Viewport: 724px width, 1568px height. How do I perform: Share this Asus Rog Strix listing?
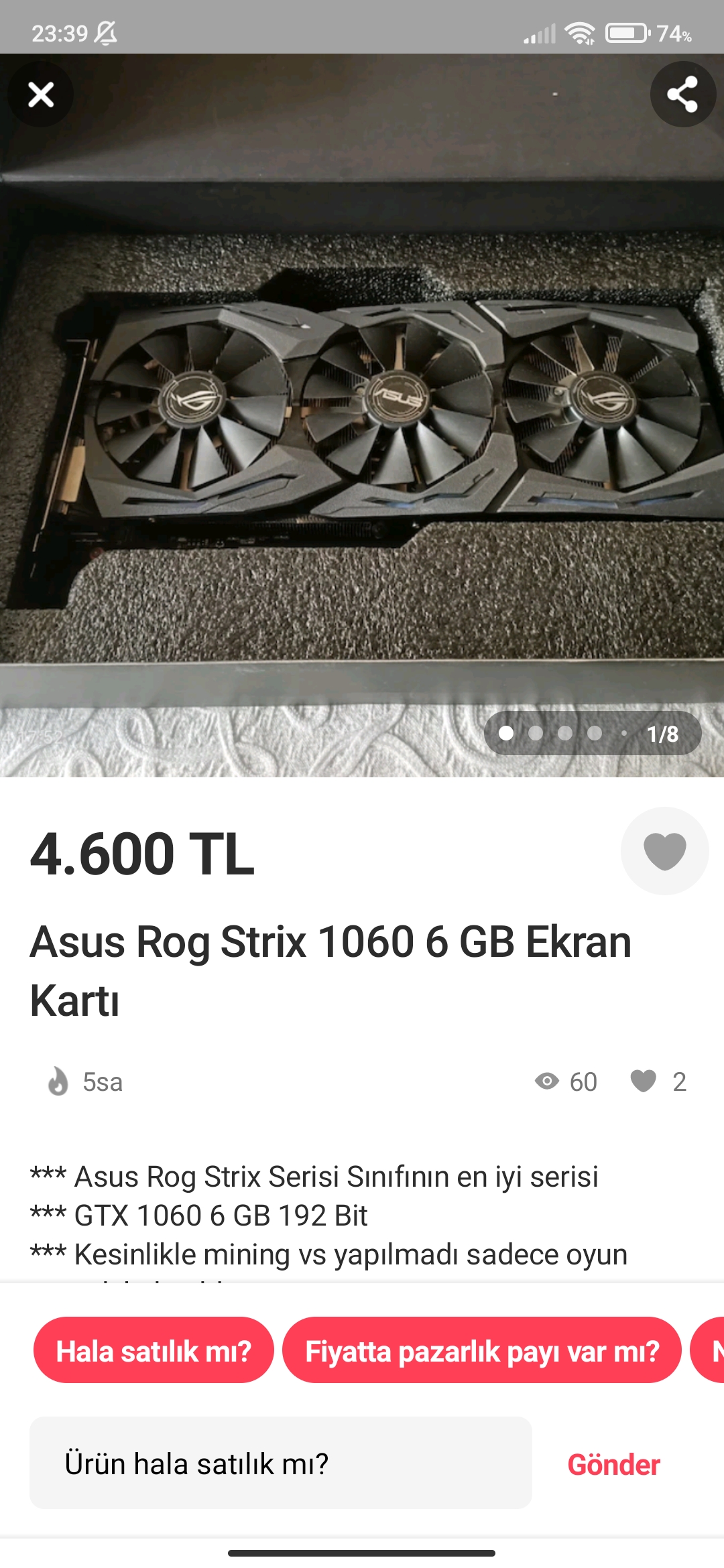point(682,94)
